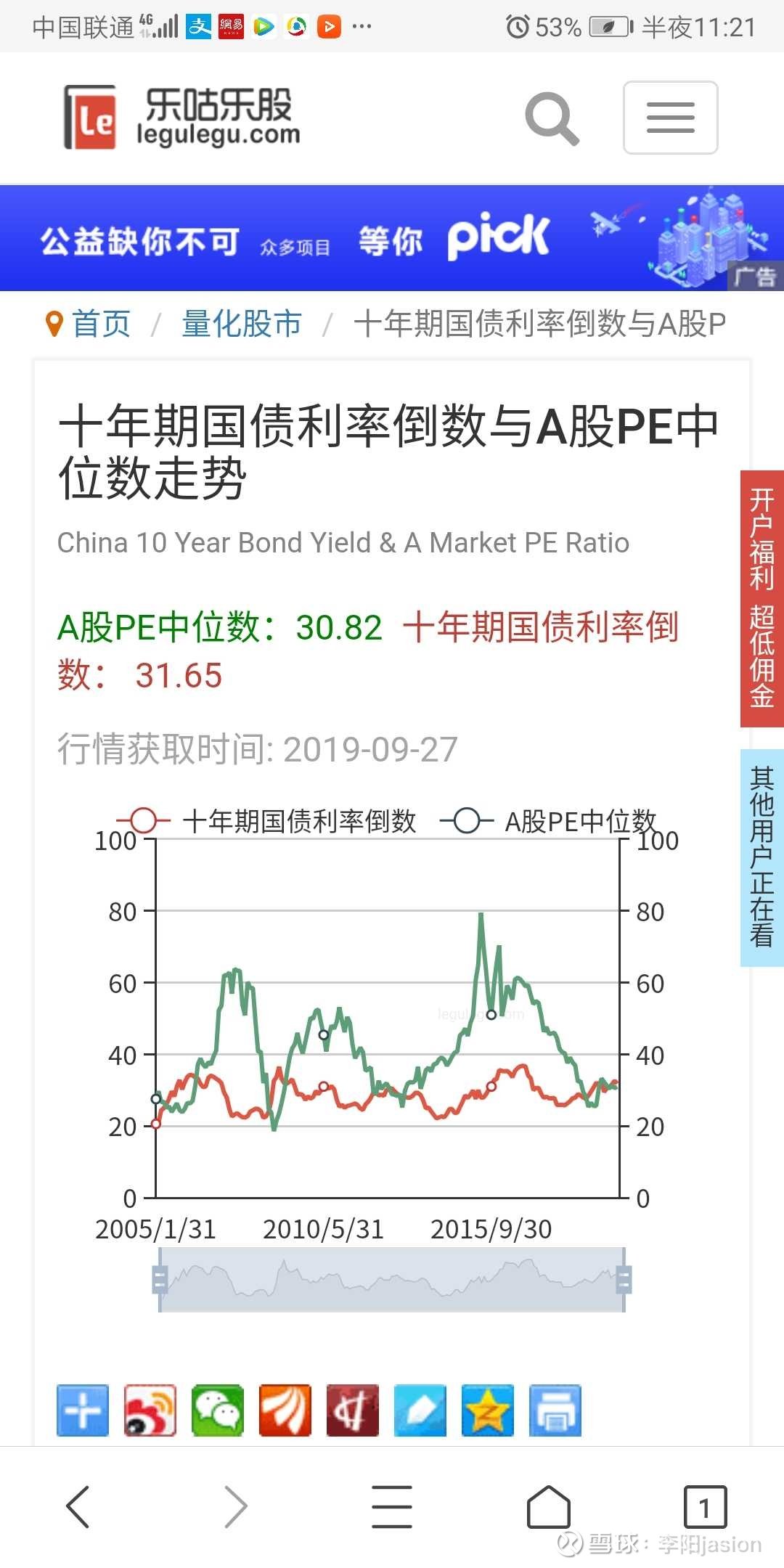The width and height of the screenshot is (784, 1568).
Task: Share to WeChat
Action: click(218, 1410)
